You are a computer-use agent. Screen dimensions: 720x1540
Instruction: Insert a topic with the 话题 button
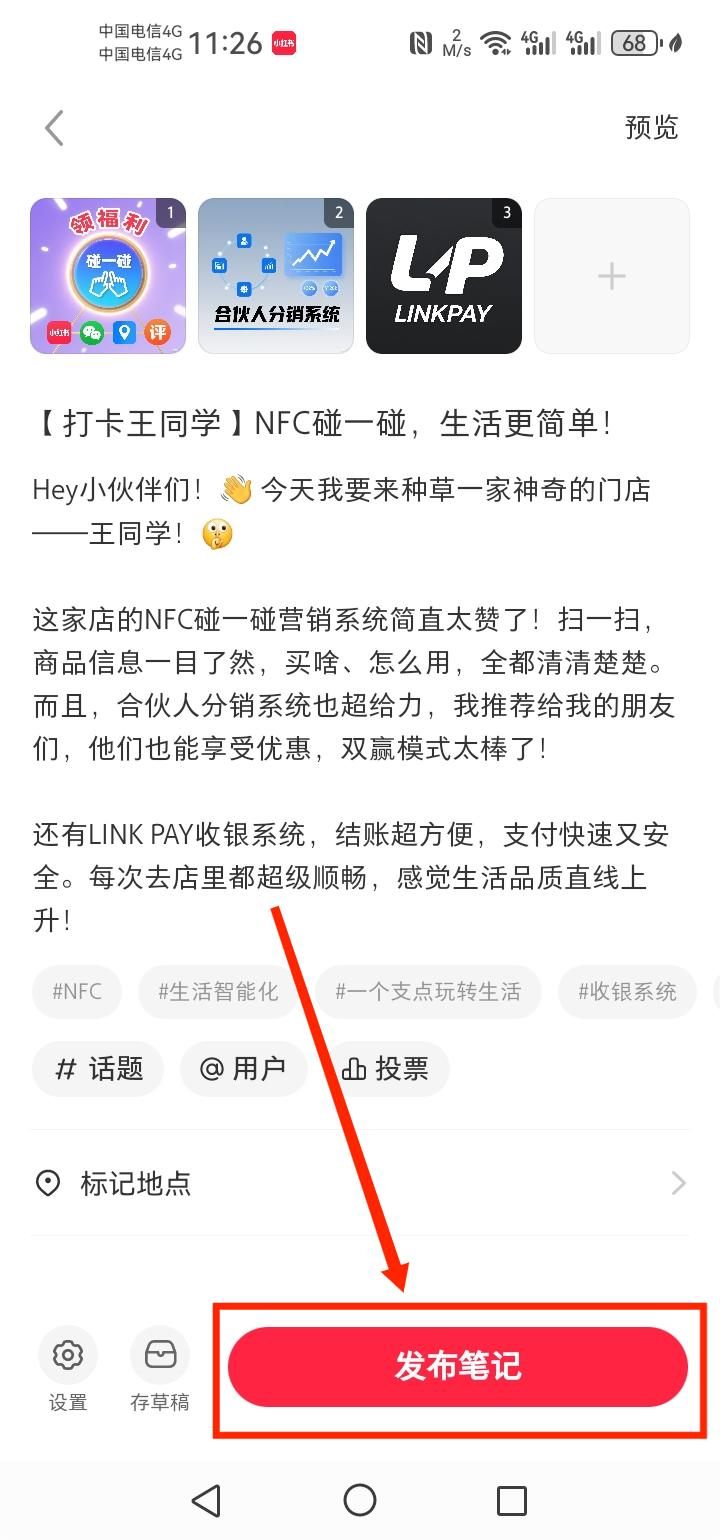coord(100,1069)
